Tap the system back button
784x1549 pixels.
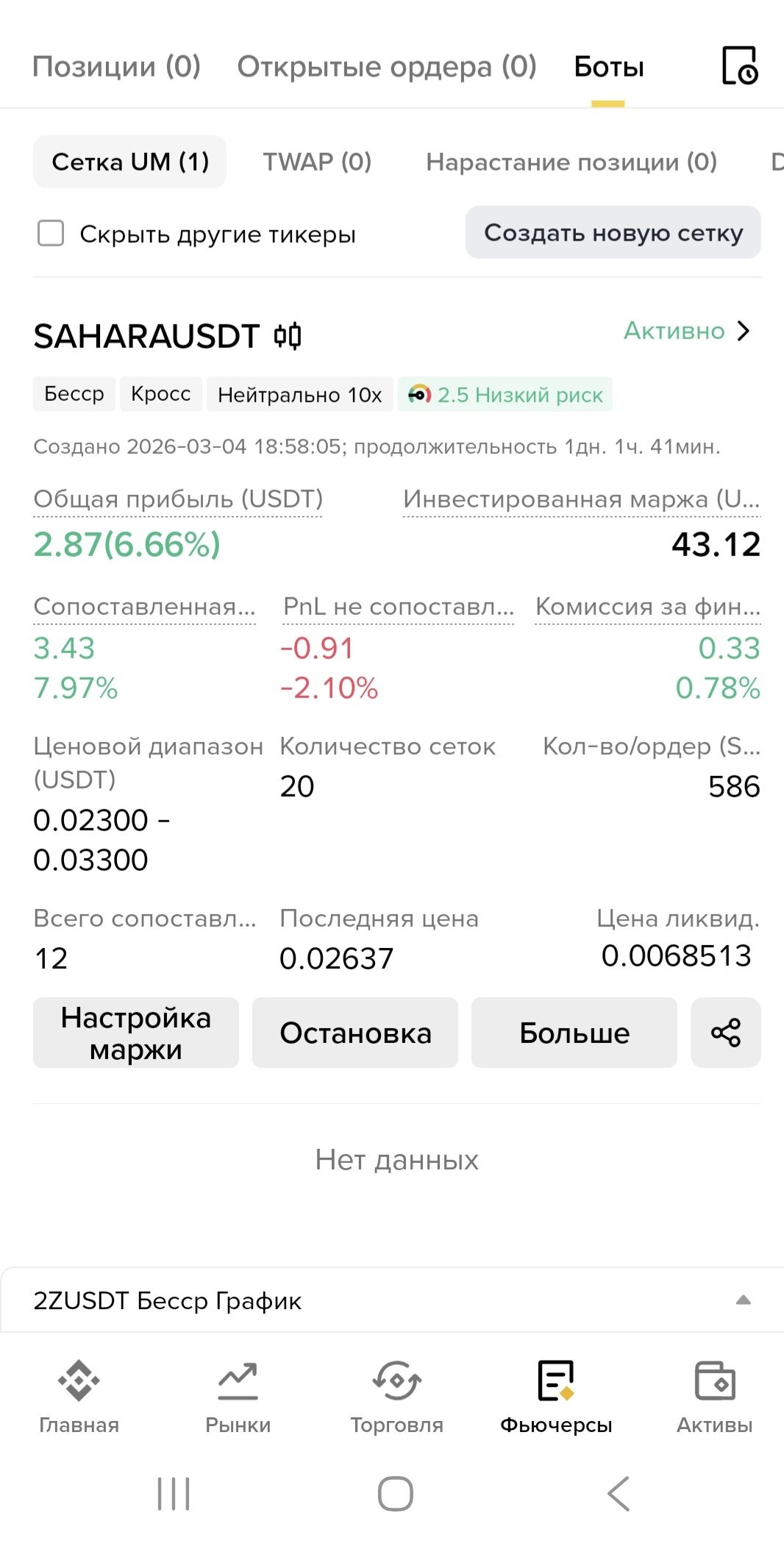[619, 1494]
